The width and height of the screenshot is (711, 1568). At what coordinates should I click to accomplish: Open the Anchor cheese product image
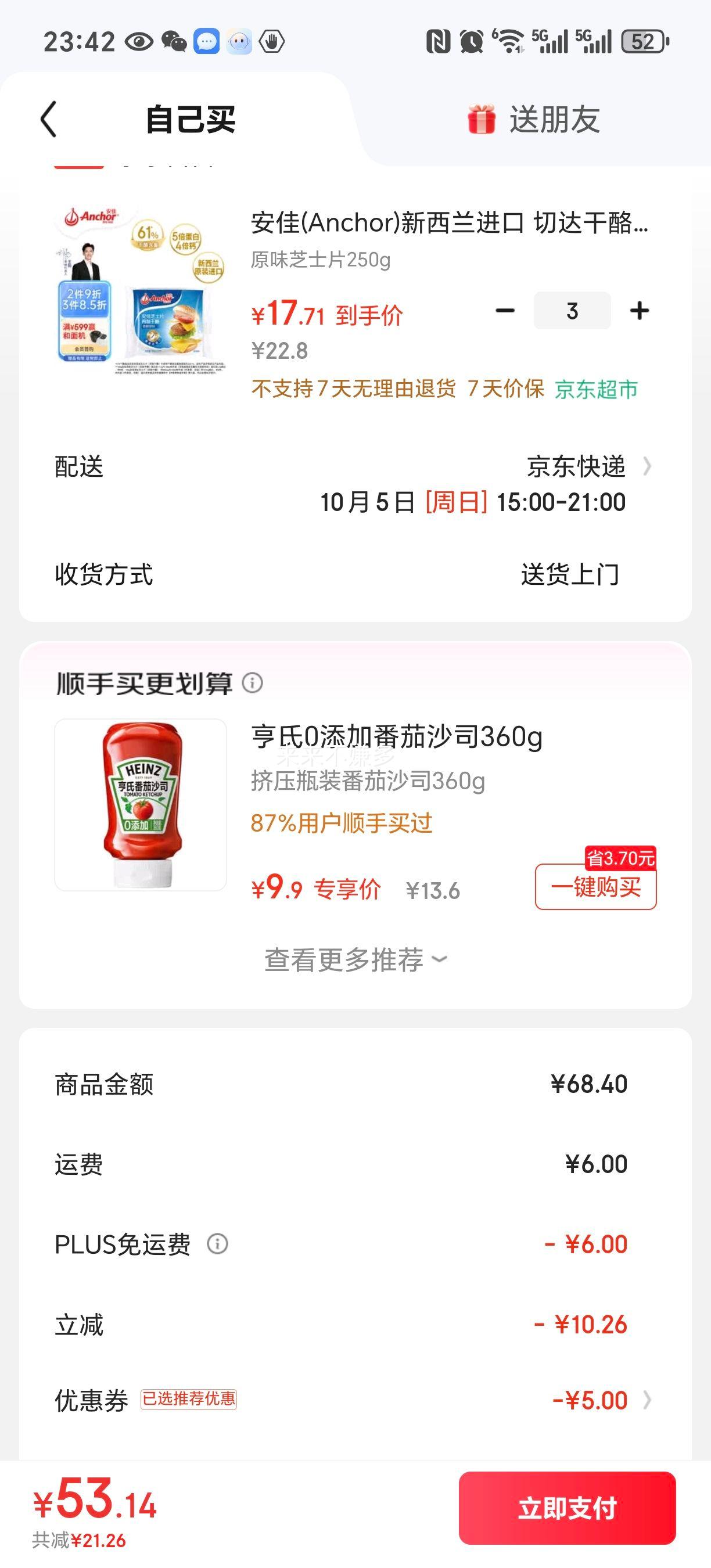(x=141, y=287)
